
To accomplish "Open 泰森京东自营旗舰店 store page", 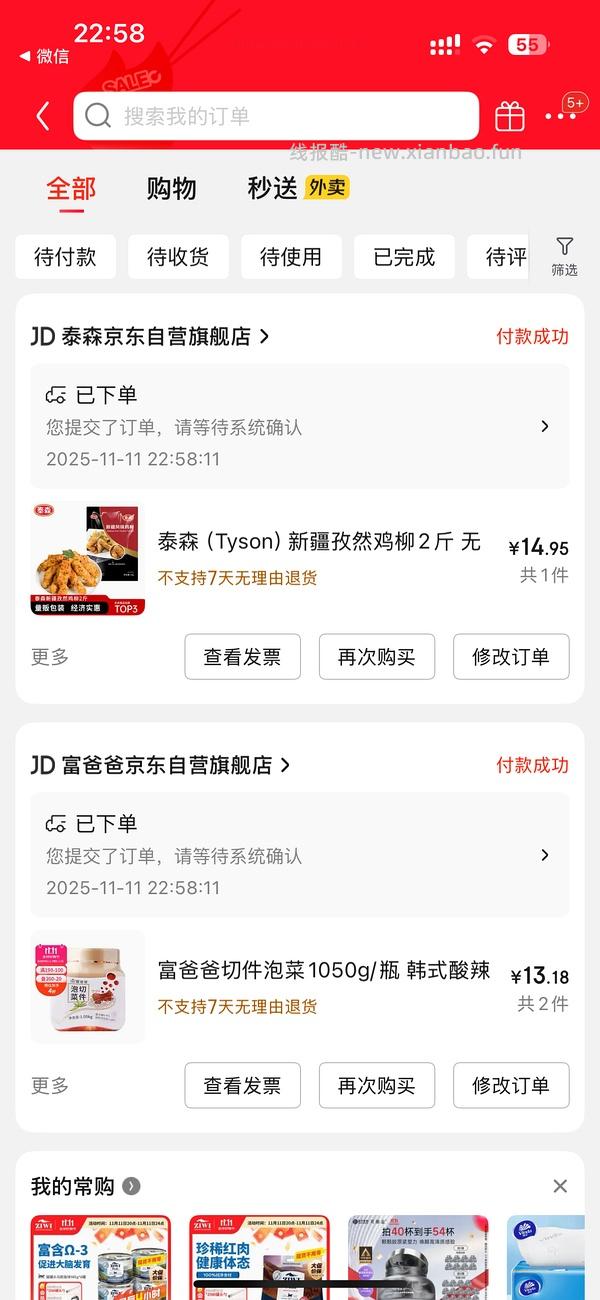I will point(150,337).
